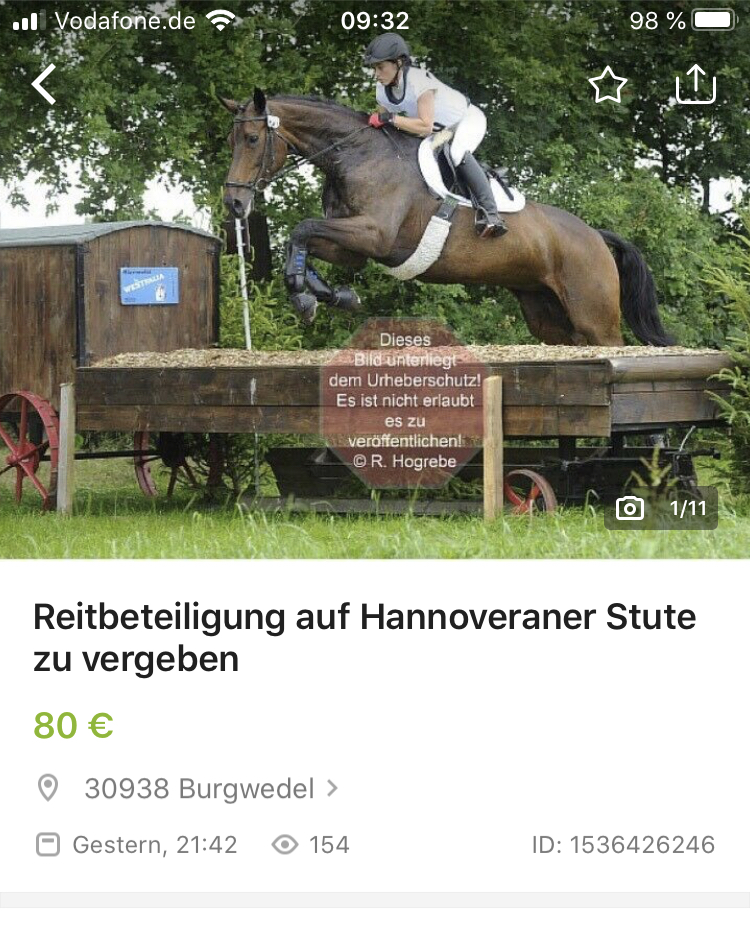750x926 pixels.
Task: Share this listing
Action: click(x=696, y=85)
